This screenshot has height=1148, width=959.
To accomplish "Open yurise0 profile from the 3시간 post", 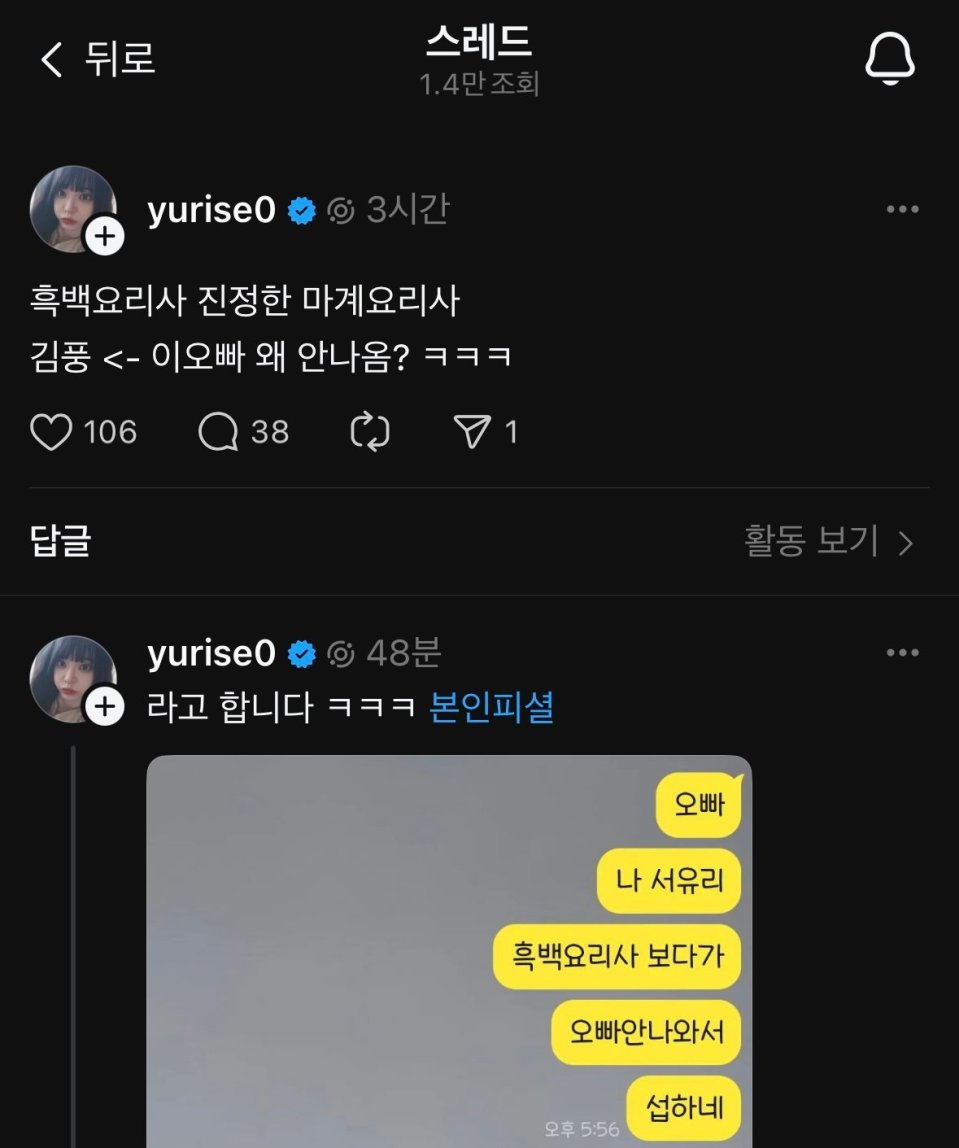I will [x=211, y=210].
